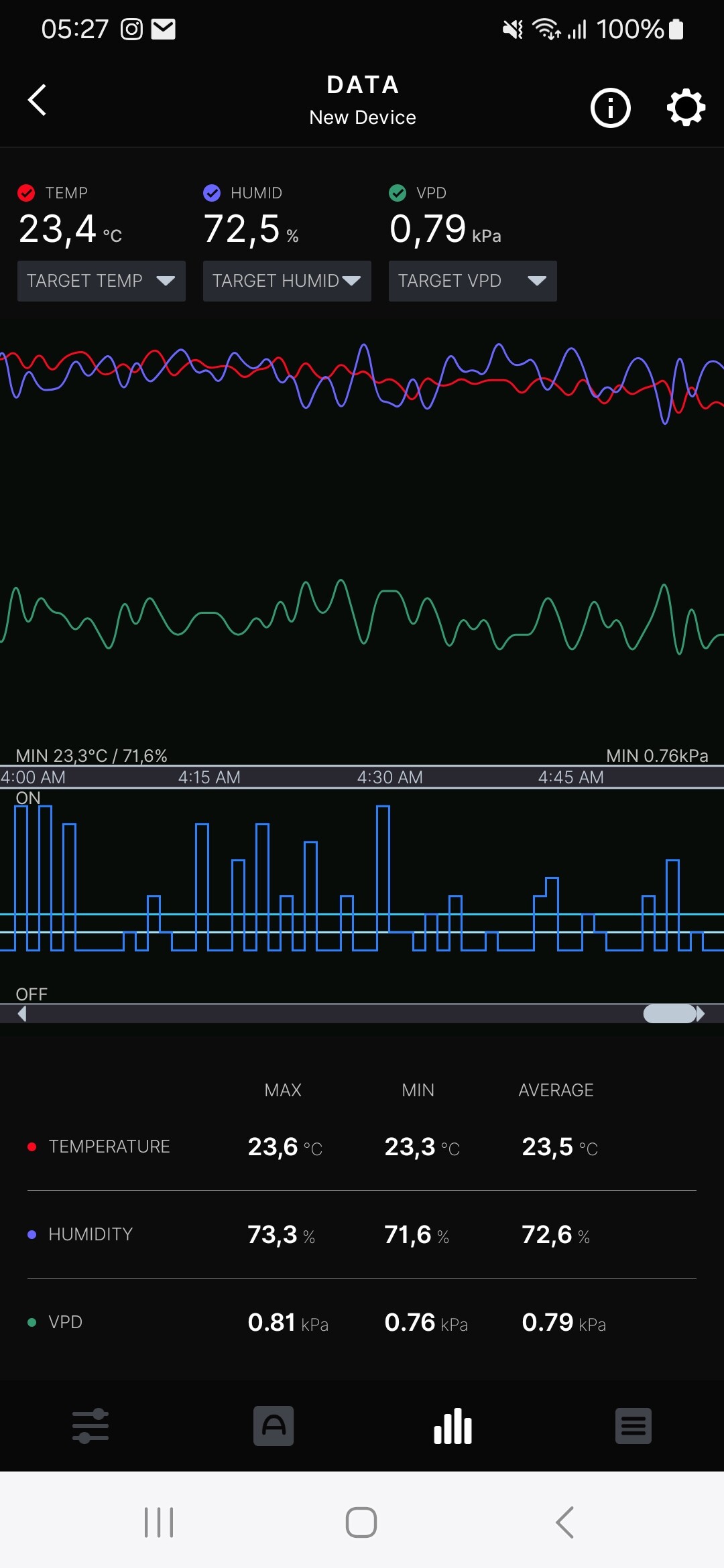Go back using the top-left arrow

(x=38, y=101)
